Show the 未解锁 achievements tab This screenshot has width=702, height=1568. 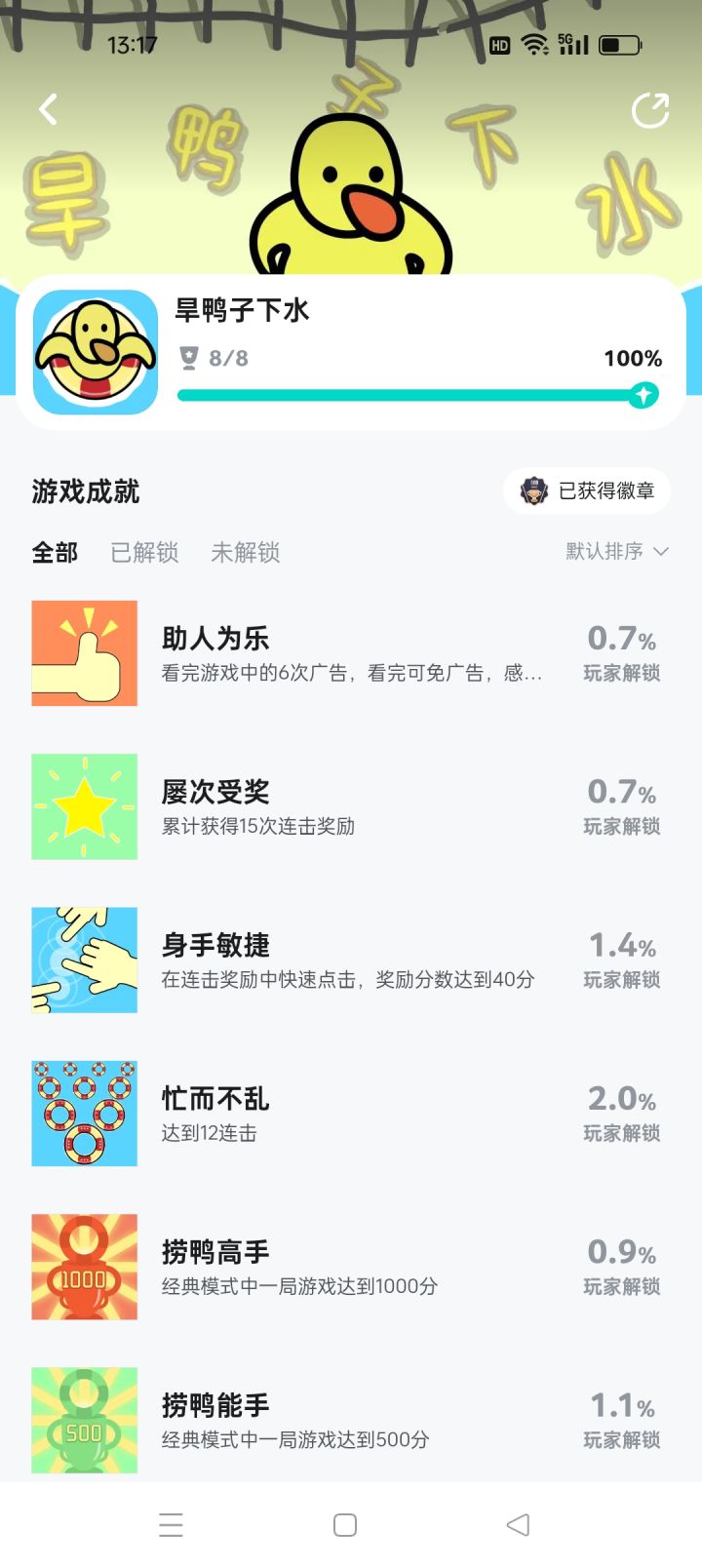[246, 553]
